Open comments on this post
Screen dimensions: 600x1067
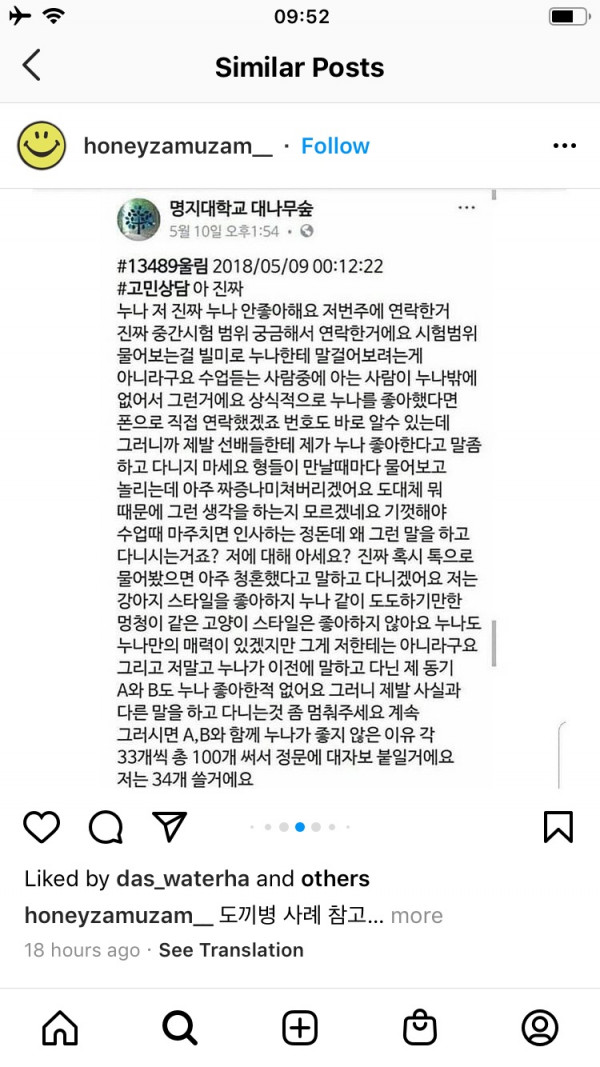click(x=105, y=826)
